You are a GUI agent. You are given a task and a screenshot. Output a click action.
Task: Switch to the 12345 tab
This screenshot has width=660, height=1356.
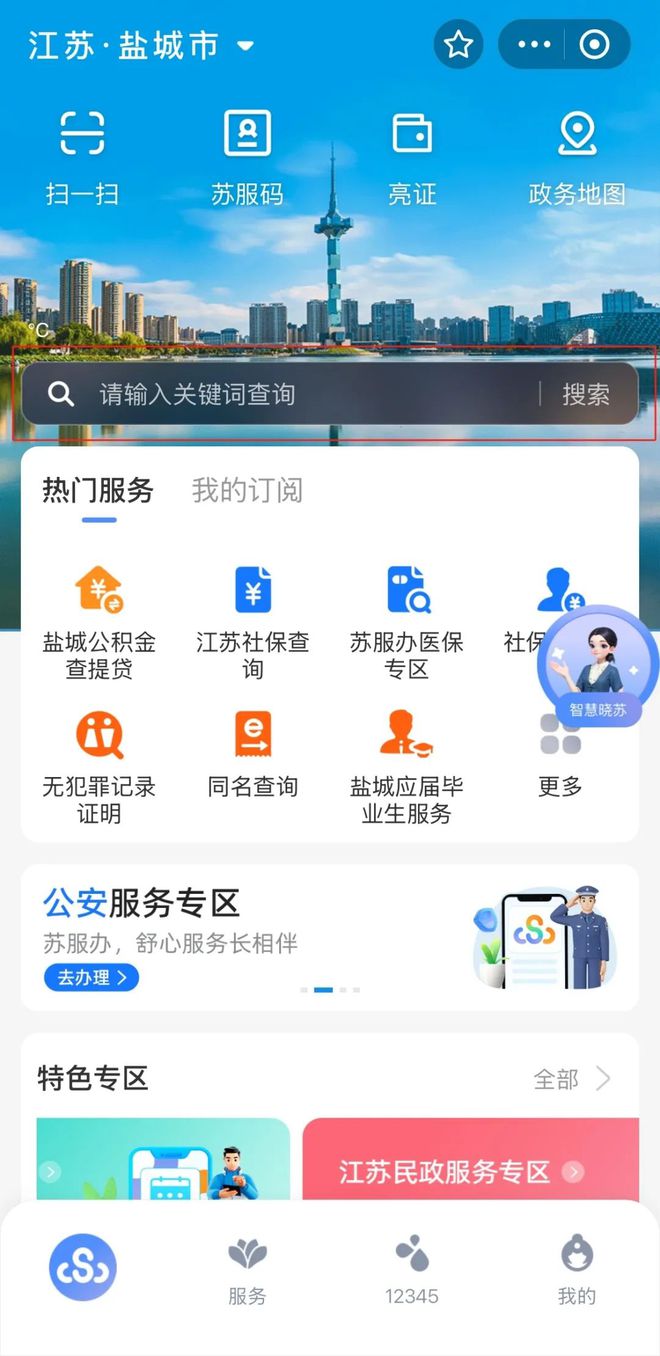[x=412, y=1268]
